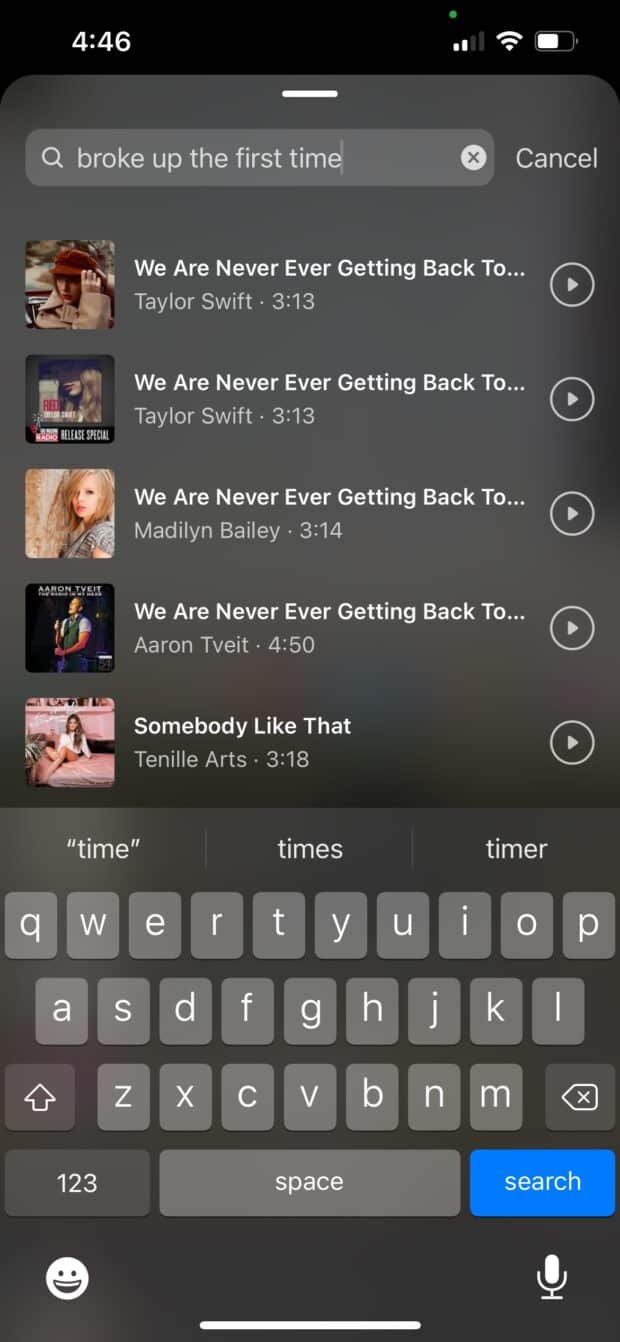Delete a character with the backspace key
620x1342 pixels.
coord(579,1097)
